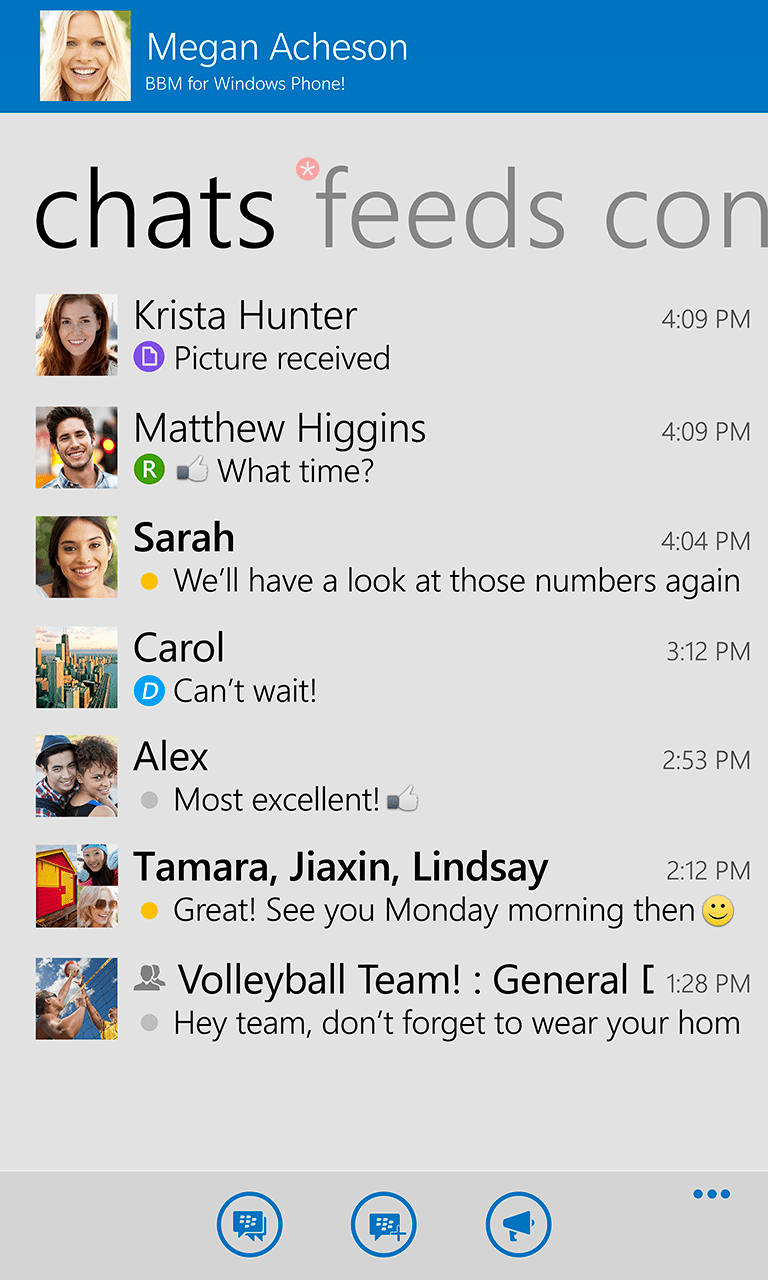The width and height of the screenshot is (768, 1280).
Task: Open Megan Acheson's profile header
Action: (x=276, y=56)
